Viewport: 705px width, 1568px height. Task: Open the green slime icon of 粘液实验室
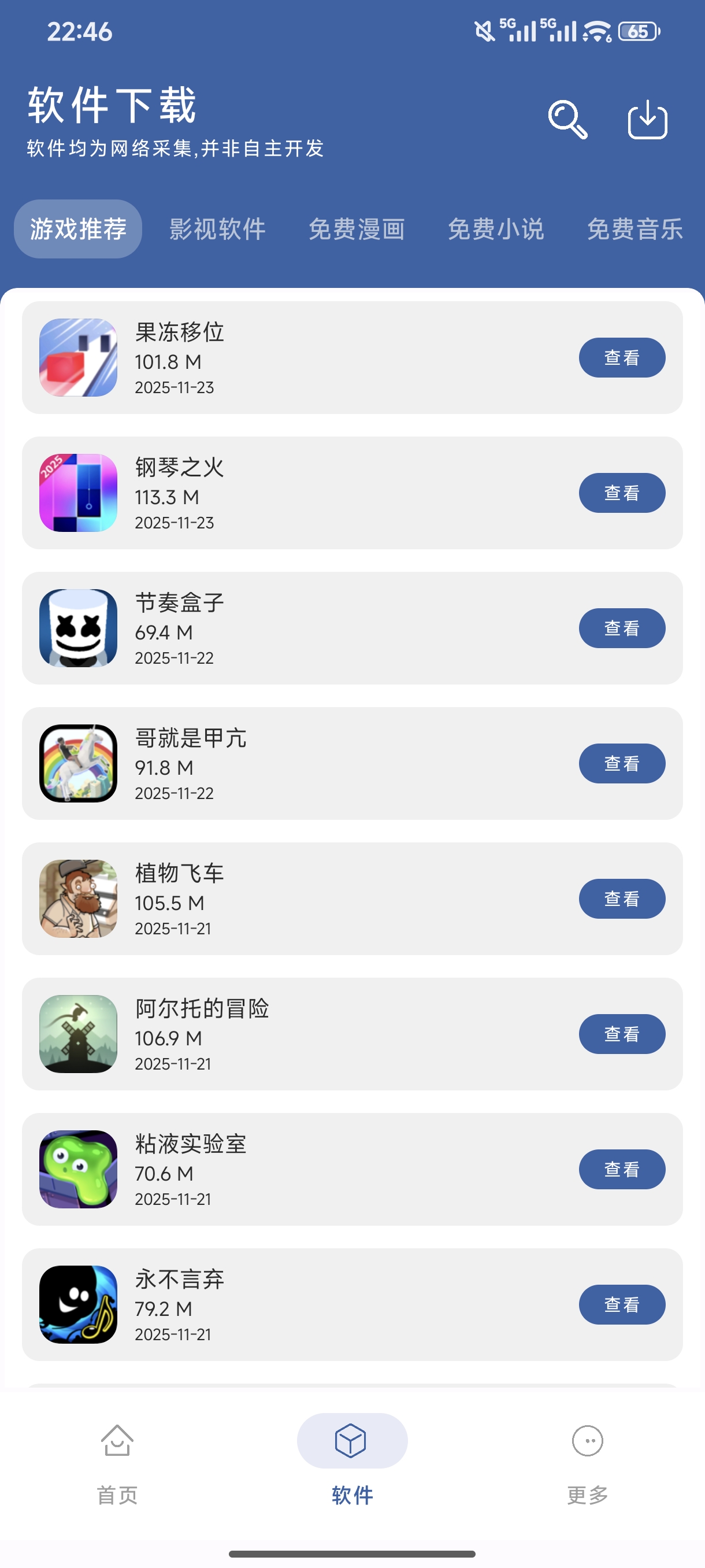coord(78,1169)
